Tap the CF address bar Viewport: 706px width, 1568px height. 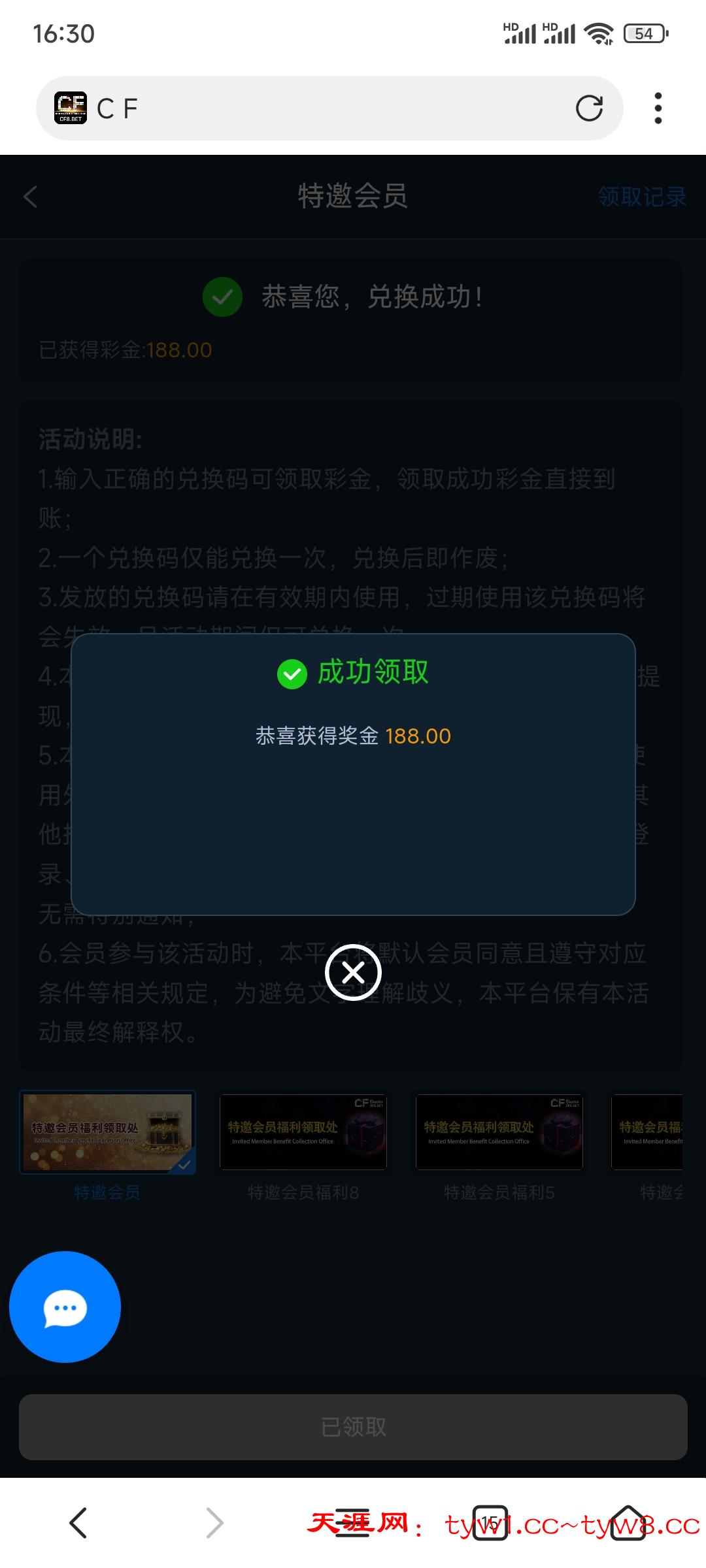click(327, 108)
